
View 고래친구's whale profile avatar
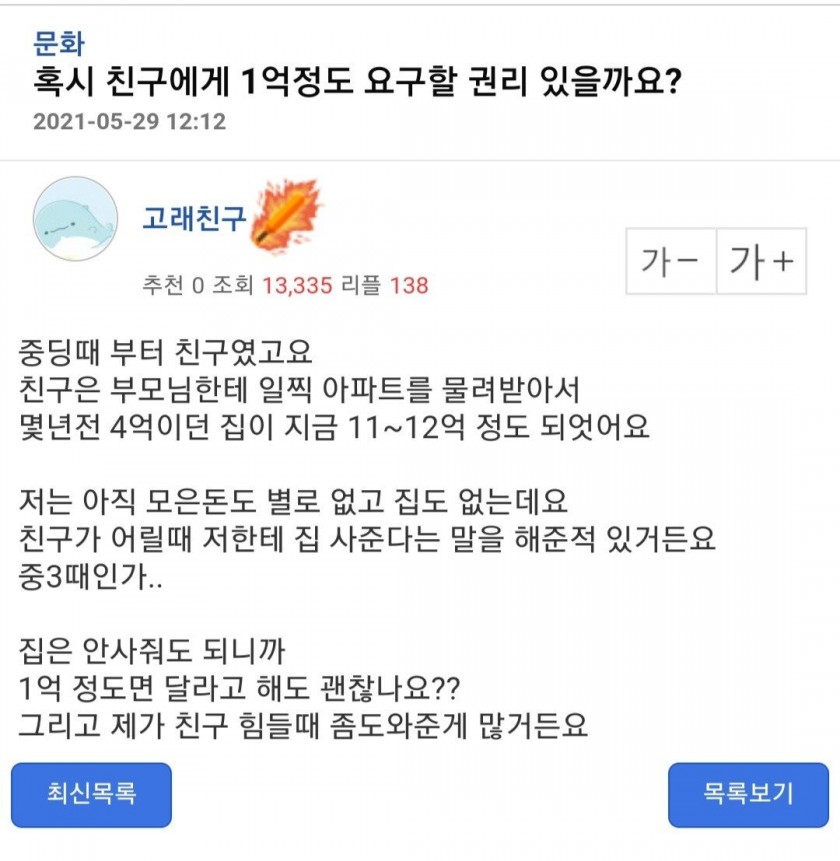(x=76, y=219)
